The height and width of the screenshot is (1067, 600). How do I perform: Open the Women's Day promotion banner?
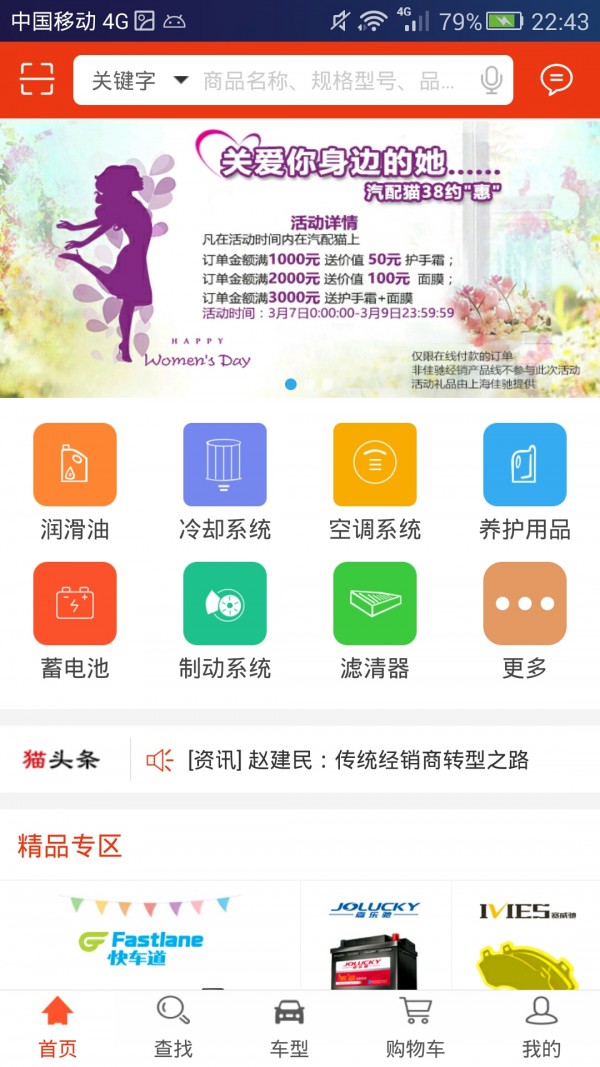click(300, 258)
